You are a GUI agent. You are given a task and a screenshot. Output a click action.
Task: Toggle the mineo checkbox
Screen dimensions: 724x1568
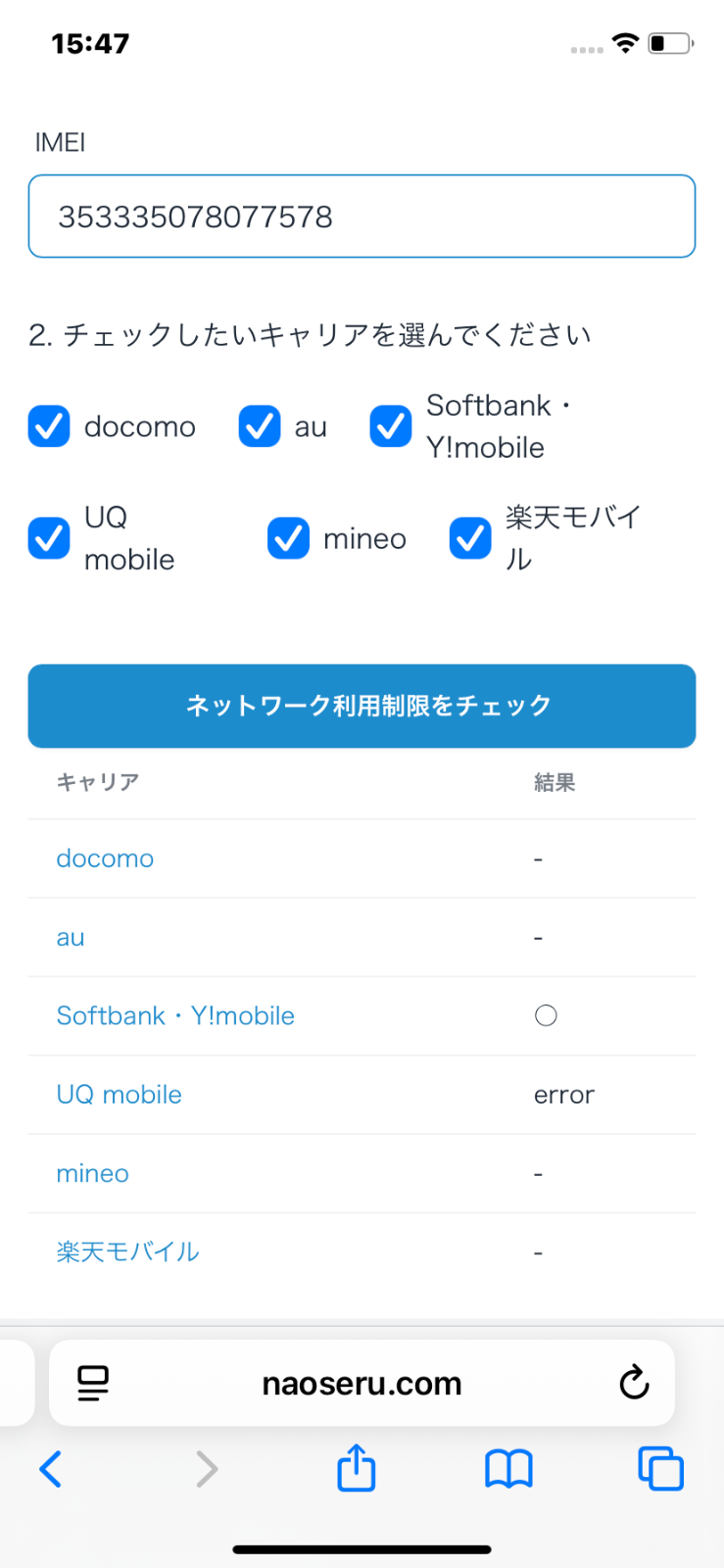[288, 538]
